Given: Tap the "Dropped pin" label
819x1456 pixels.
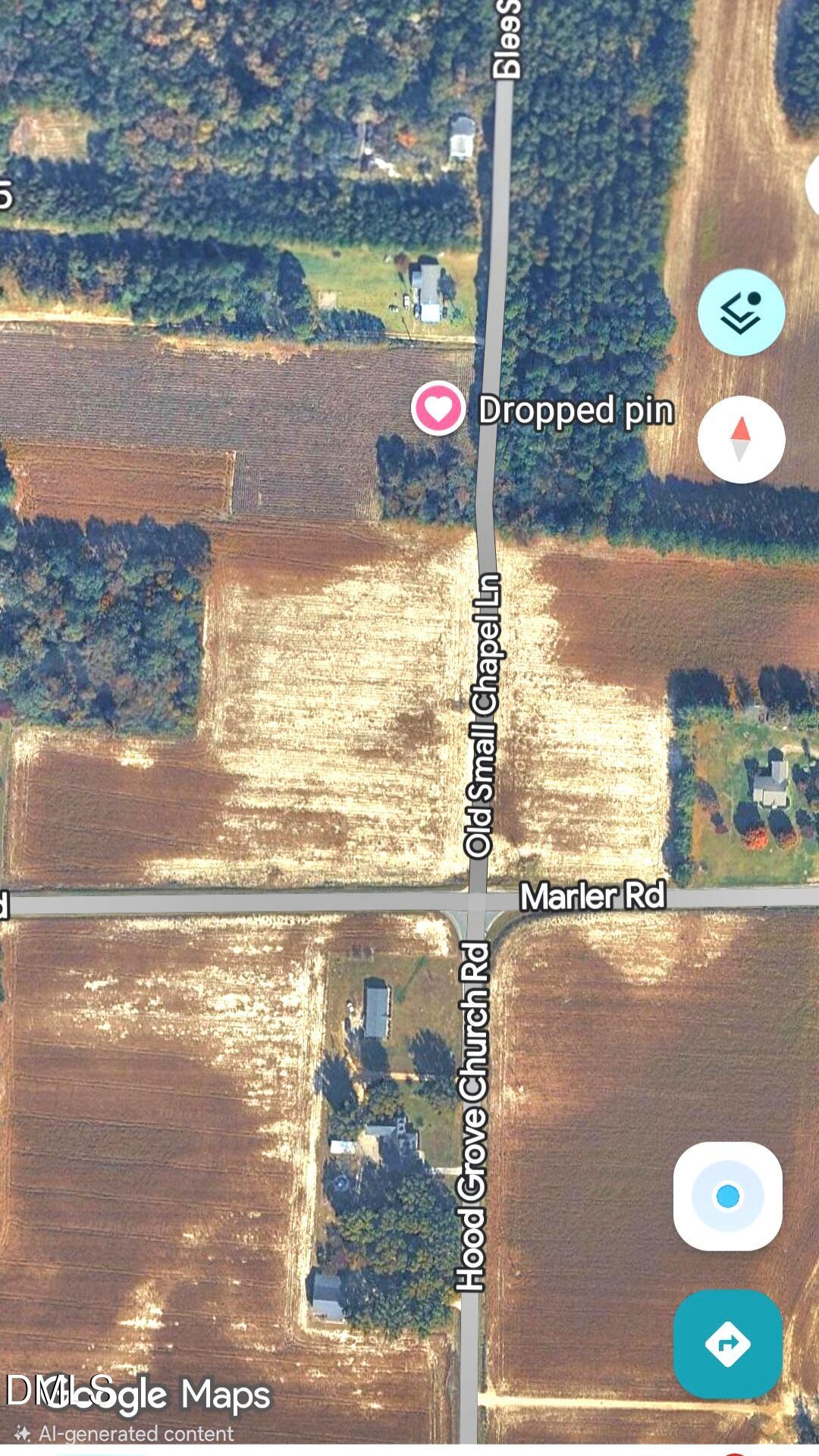Looking at the screenshot, I should [x=578, y=410].
